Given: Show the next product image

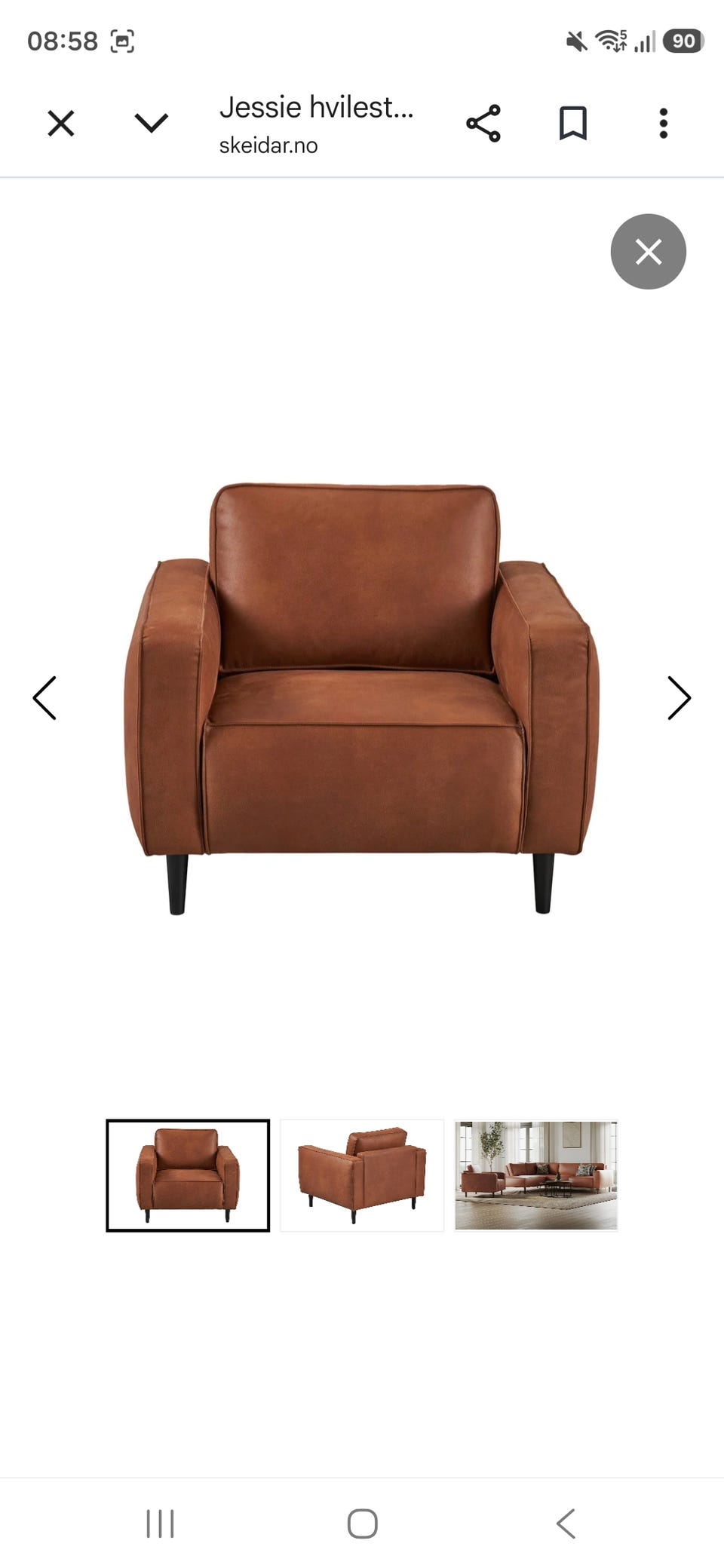Looking at the screenshot, I should pyautogui.click(x=680, y=698).
